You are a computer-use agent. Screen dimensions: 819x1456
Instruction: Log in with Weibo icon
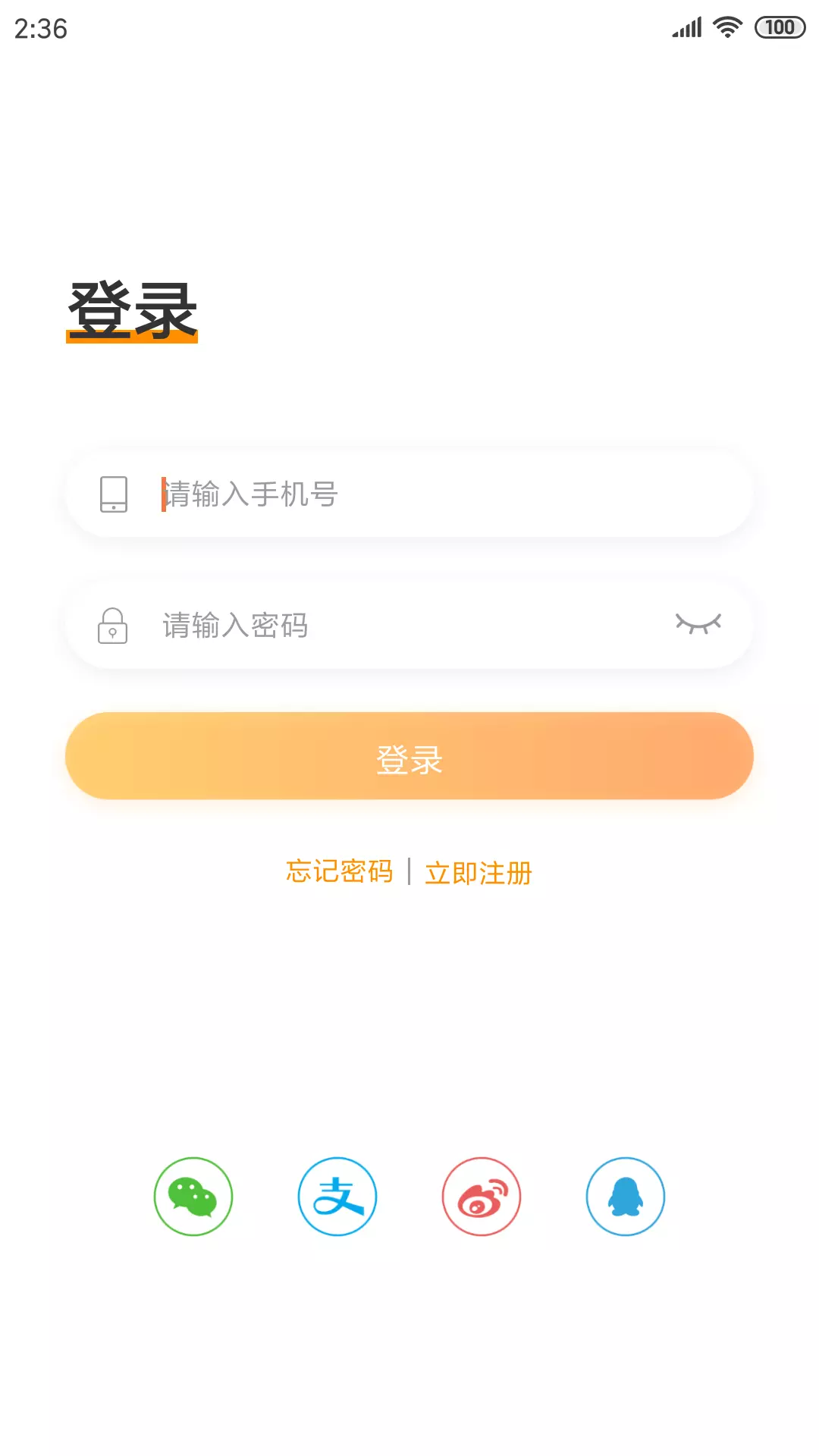[482, 1197]
